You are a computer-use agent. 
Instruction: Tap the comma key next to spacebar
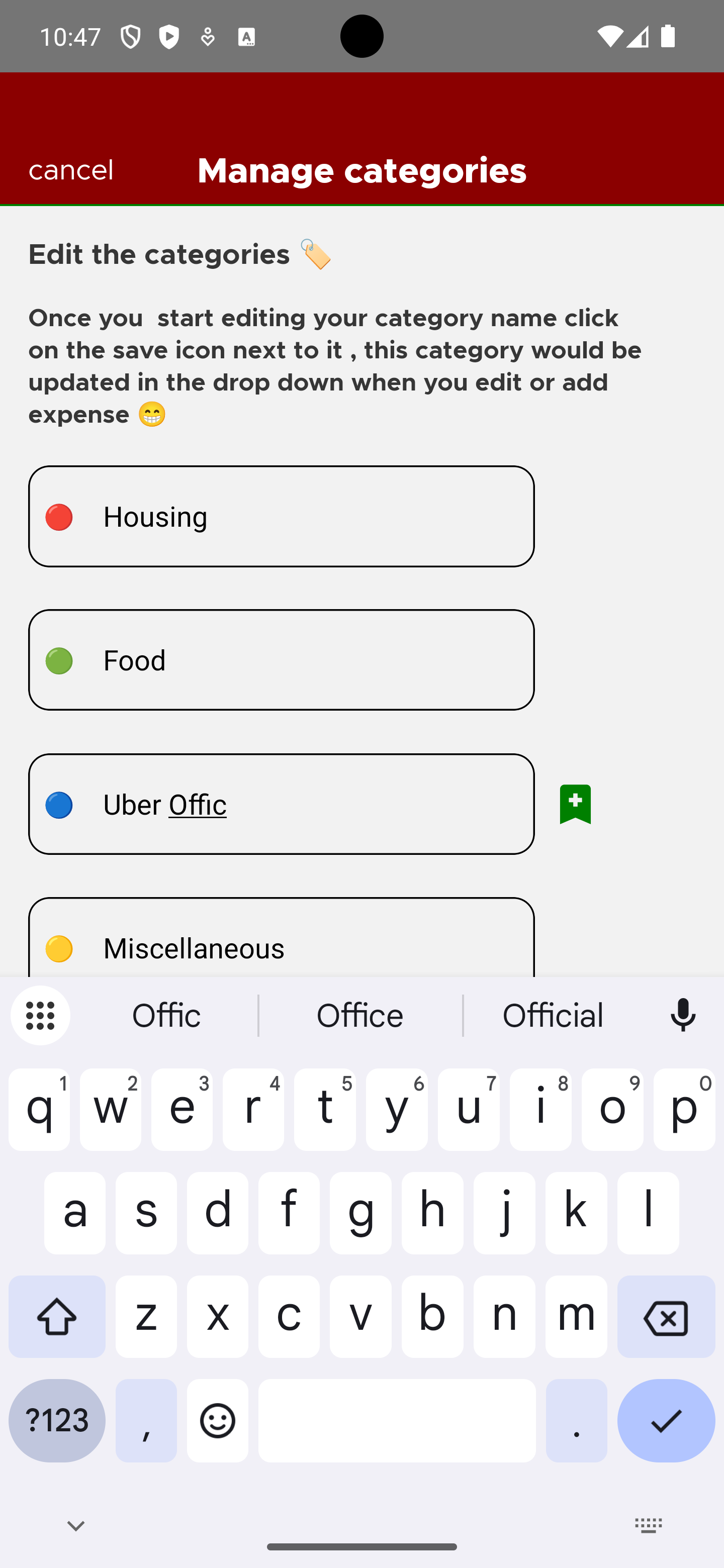point(146,1421)
